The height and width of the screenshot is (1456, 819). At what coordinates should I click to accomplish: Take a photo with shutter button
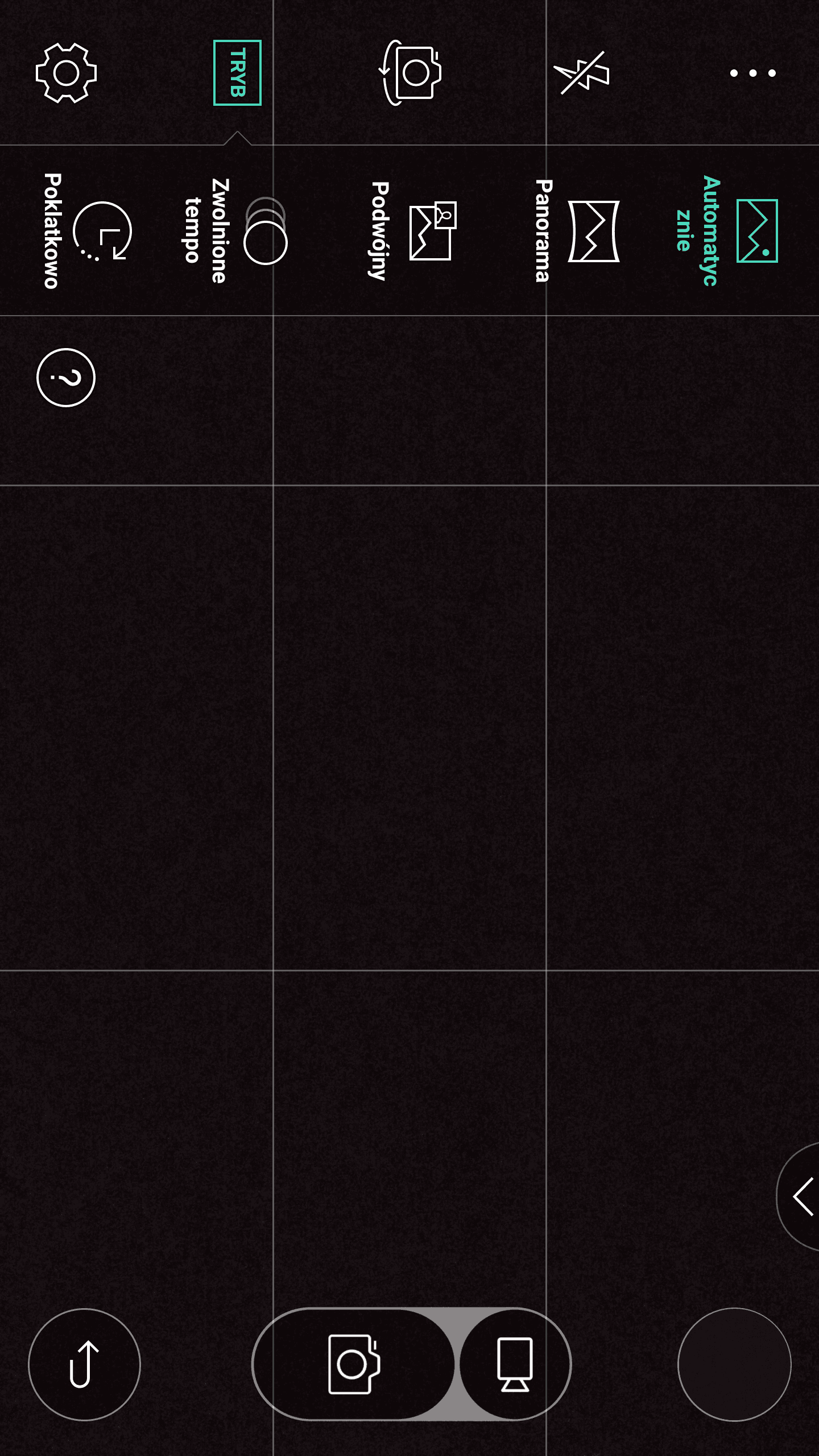click(x=353, y=1364)
